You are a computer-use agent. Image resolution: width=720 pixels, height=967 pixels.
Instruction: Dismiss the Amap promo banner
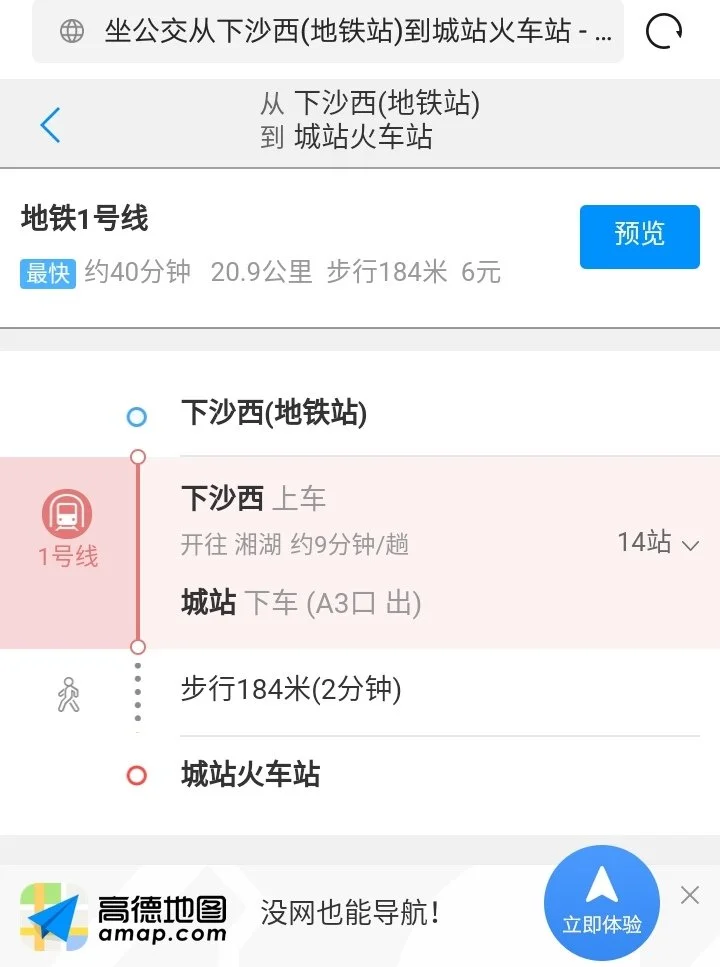[689, 895]
